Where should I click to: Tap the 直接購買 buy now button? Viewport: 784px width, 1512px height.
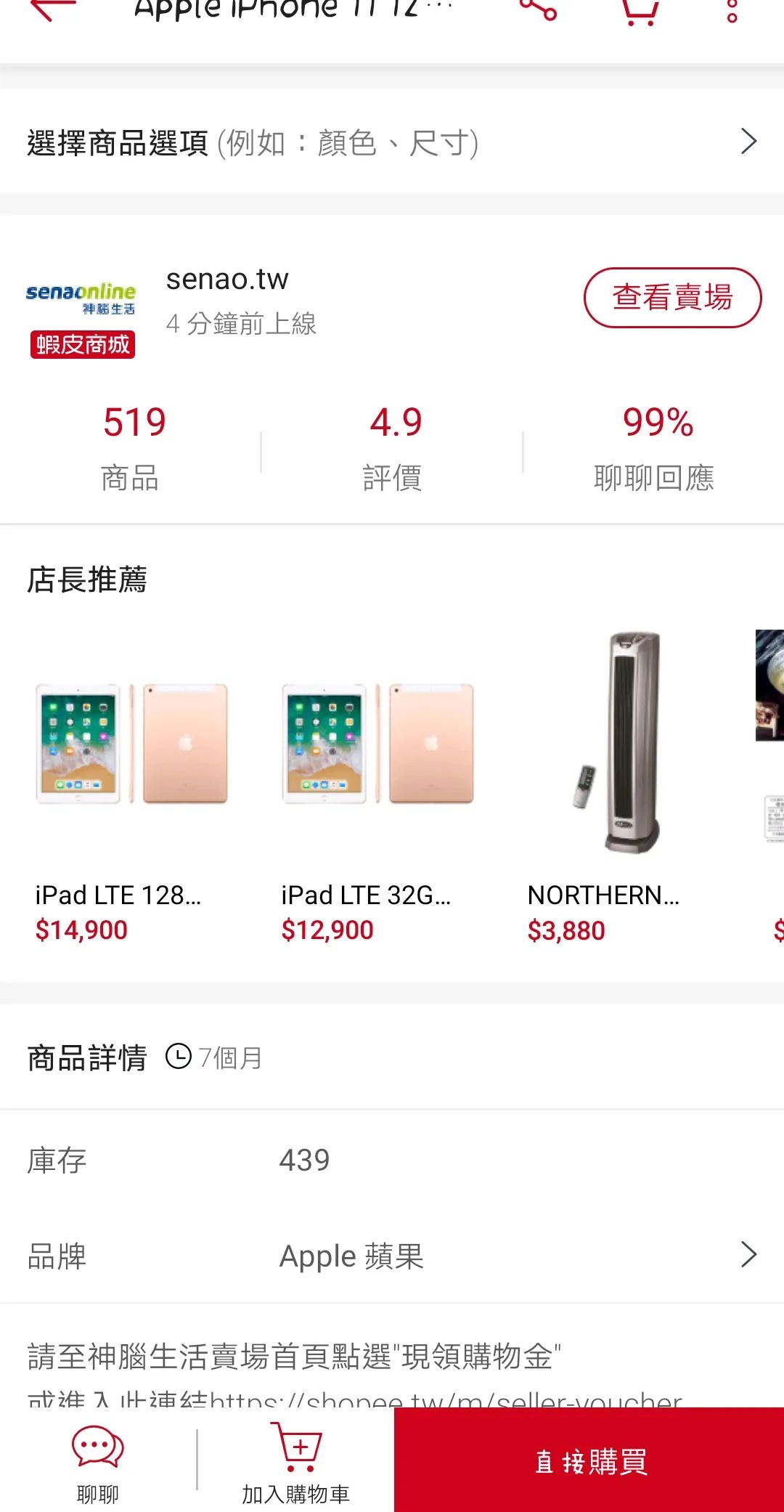coord(588,1462)
